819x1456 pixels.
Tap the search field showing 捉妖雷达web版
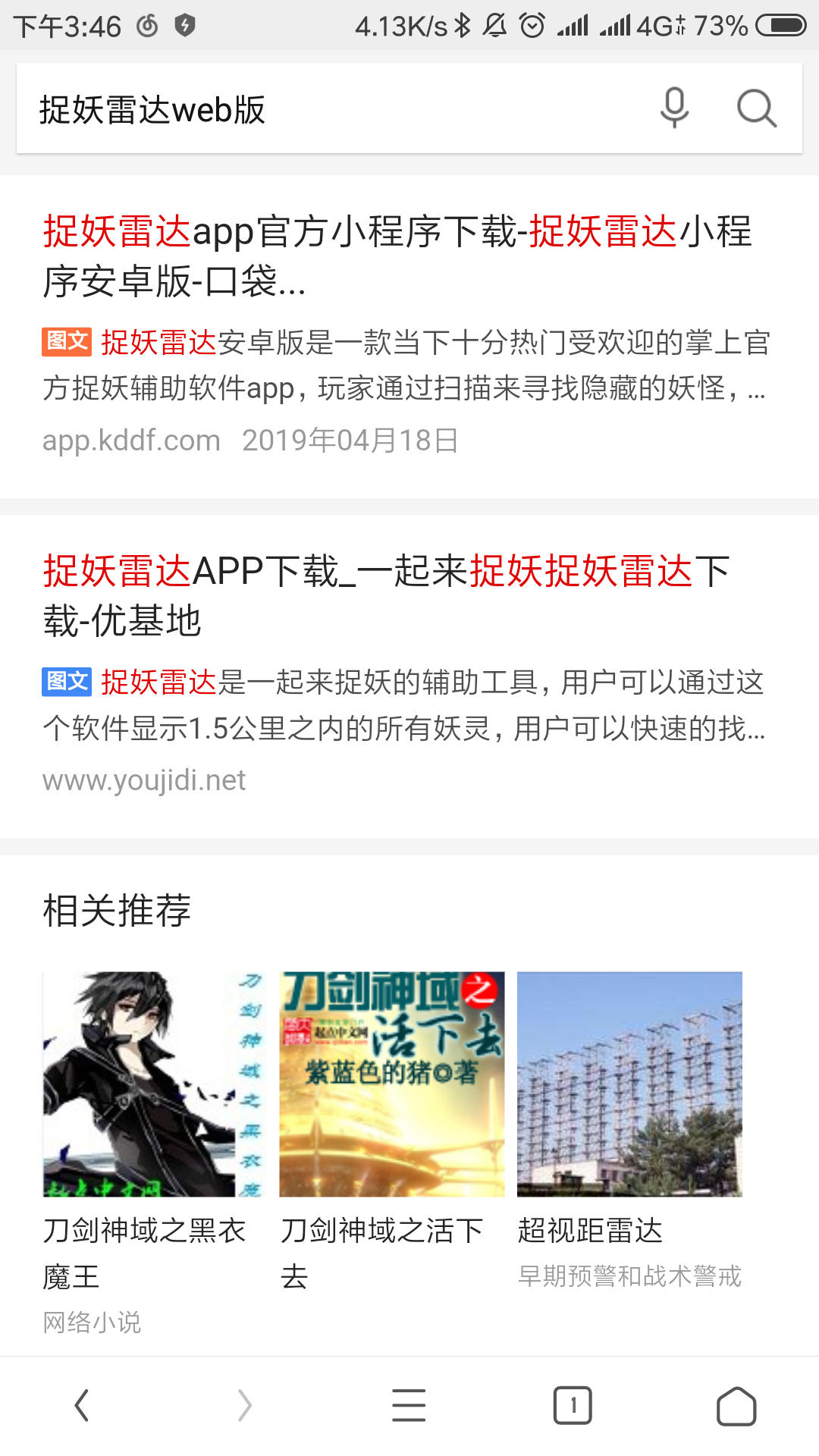coord(326,109)
